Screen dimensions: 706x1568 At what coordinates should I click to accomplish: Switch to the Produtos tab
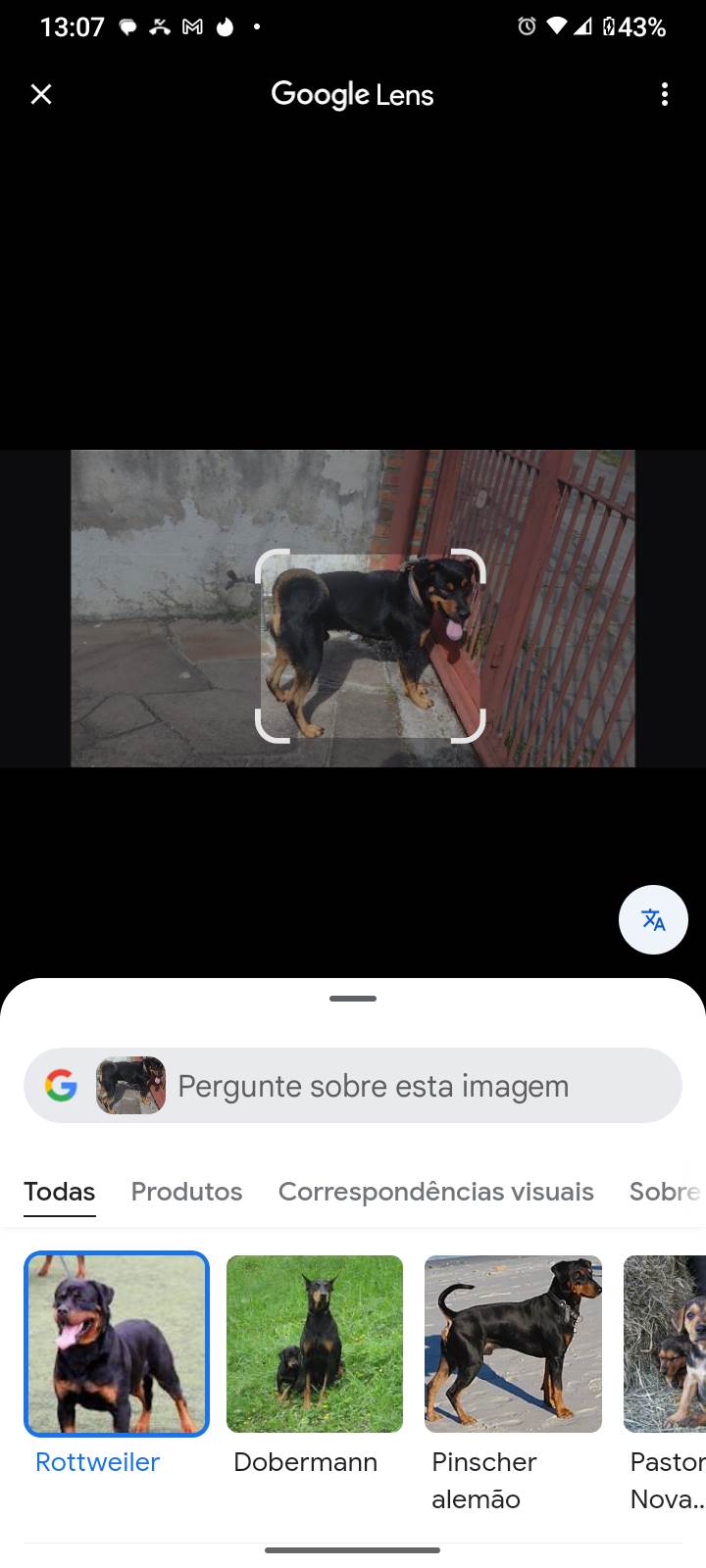pyautogui.click(x=186, y=1192)
